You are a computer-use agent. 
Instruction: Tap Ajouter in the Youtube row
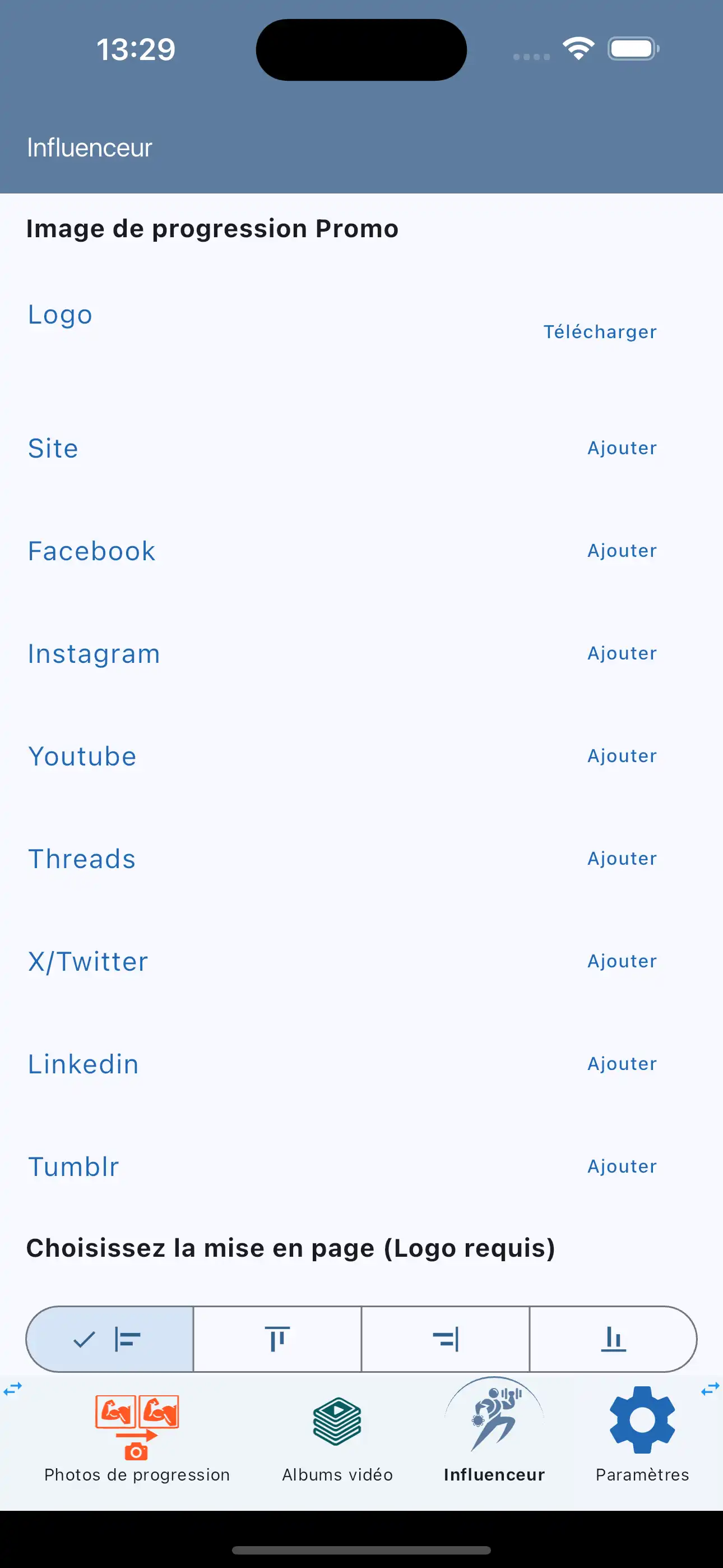pyautogui.click(x=622, y=756)
